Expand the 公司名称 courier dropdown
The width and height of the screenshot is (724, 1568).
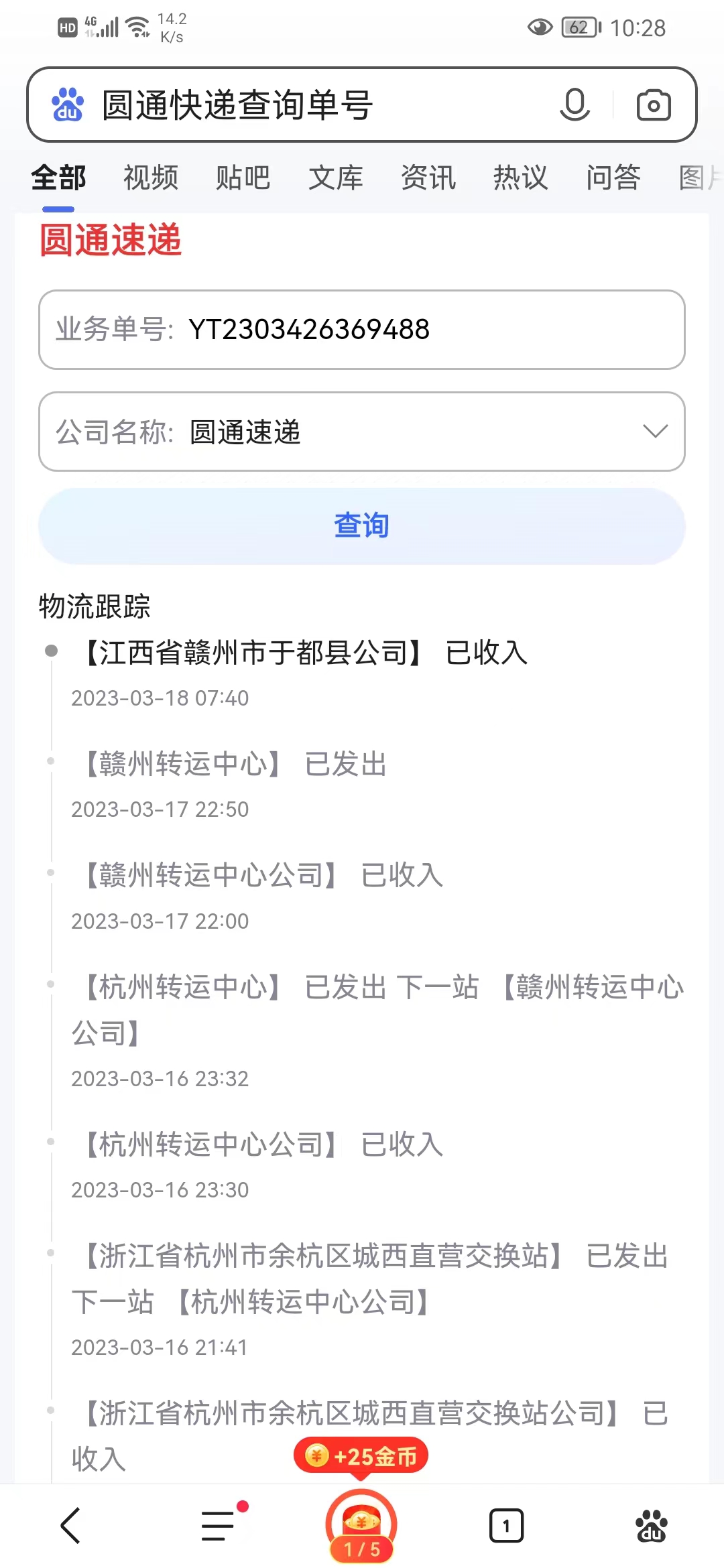tap(362, 432)
